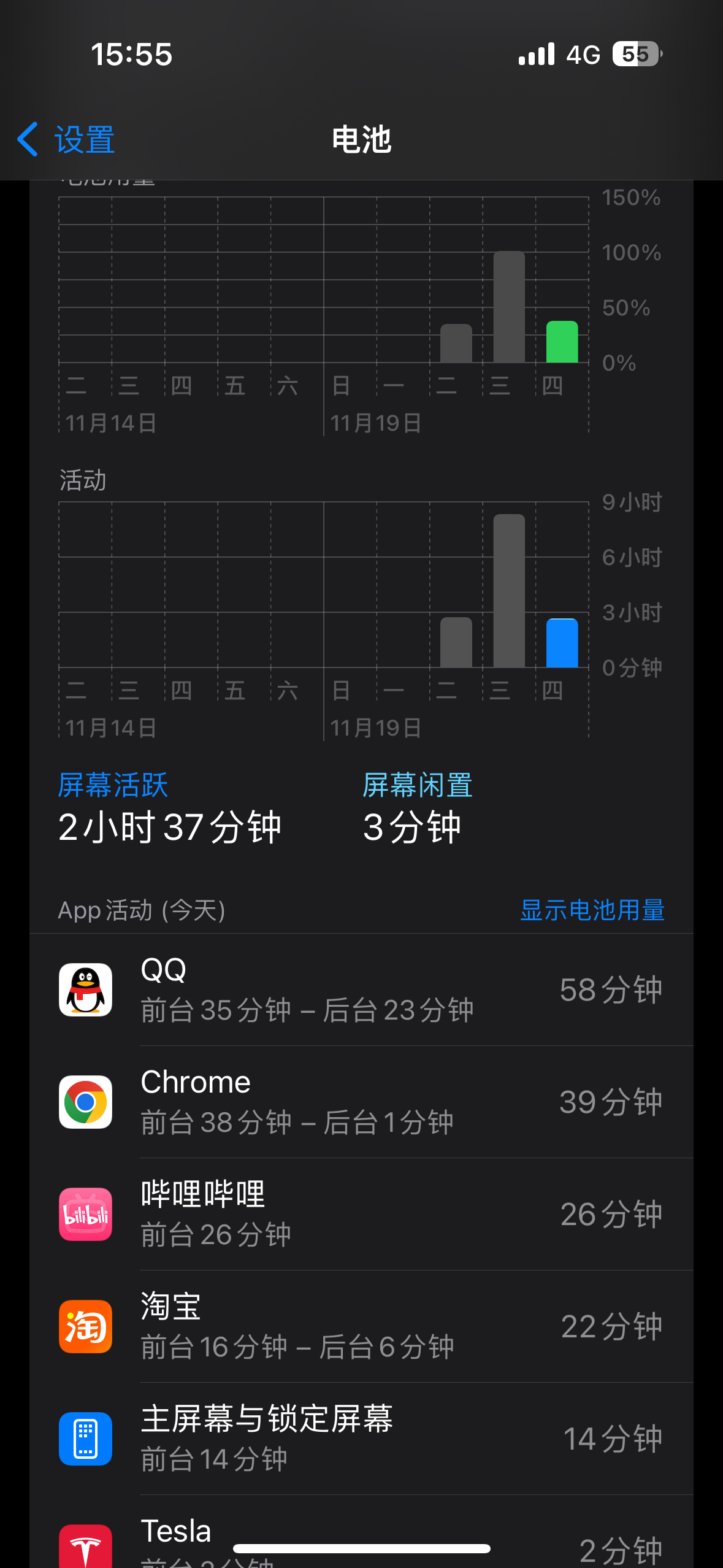
Task: Tap the 哔哩哔哩 activity row
Action: click(x=361, y=1214)
